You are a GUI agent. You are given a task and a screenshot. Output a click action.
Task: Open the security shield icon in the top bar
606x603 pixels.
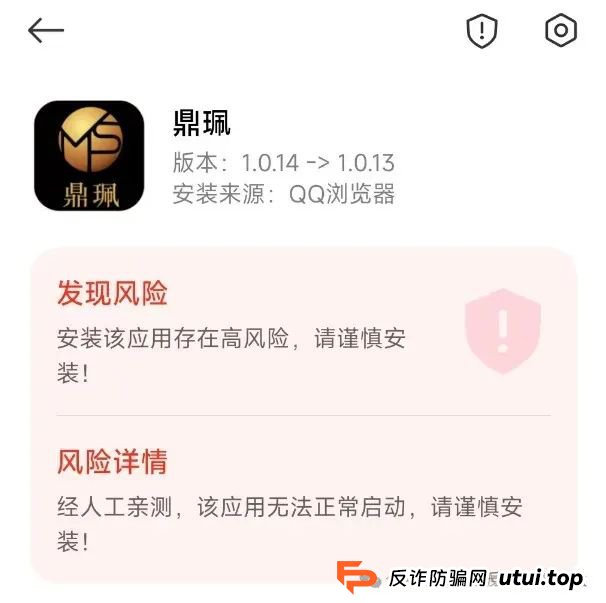(482, 31)
